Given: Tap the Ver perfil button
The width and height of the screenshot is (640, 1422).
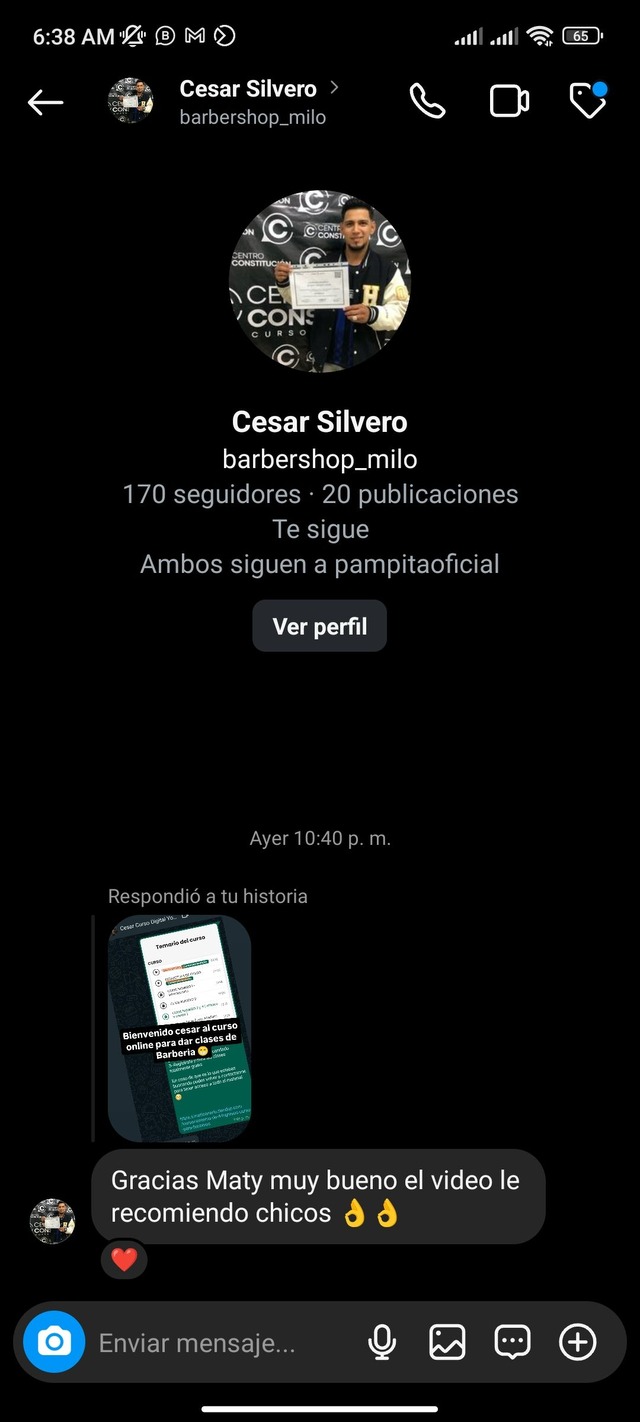Looking at the screenshot, I should coord(319,626).
